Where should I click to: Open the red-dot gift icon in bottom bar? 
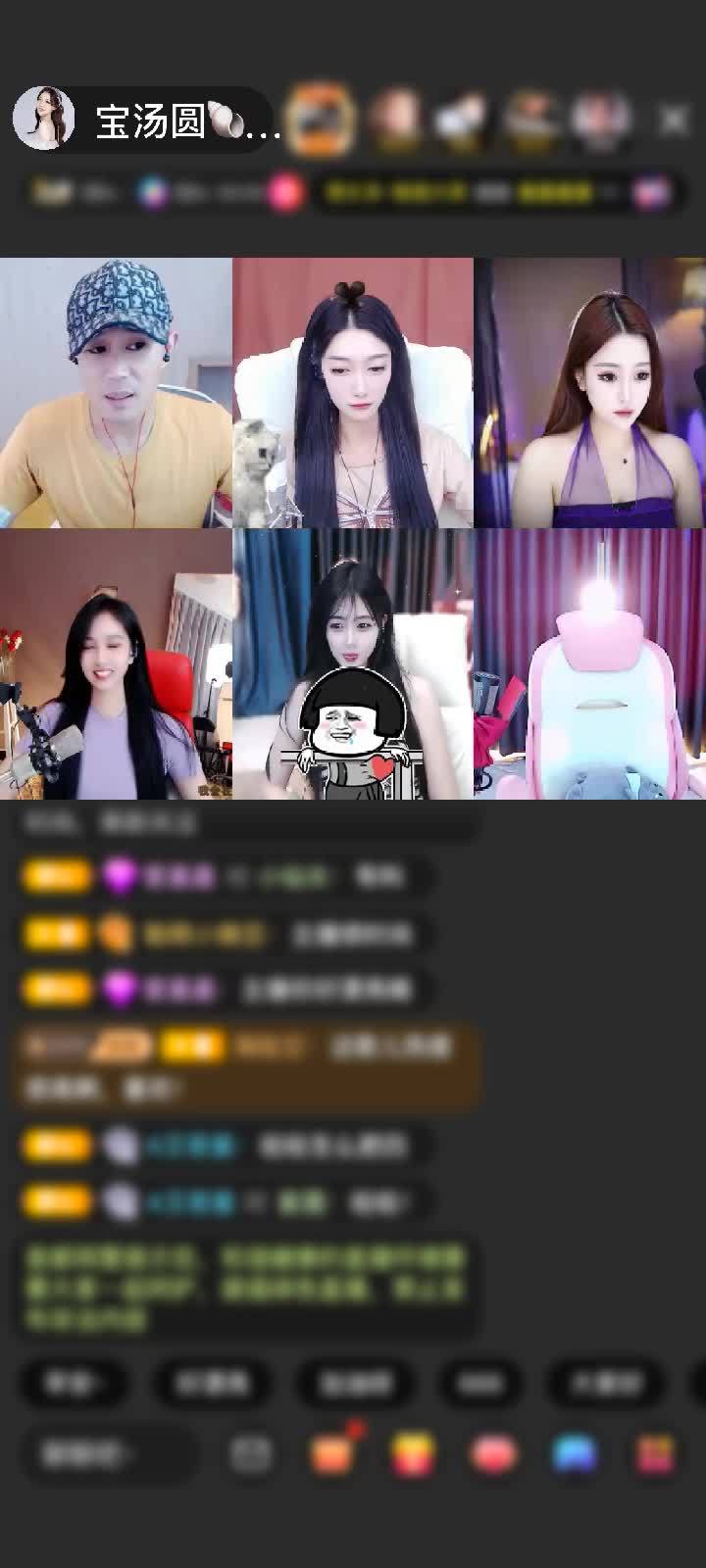point(333,1453)
